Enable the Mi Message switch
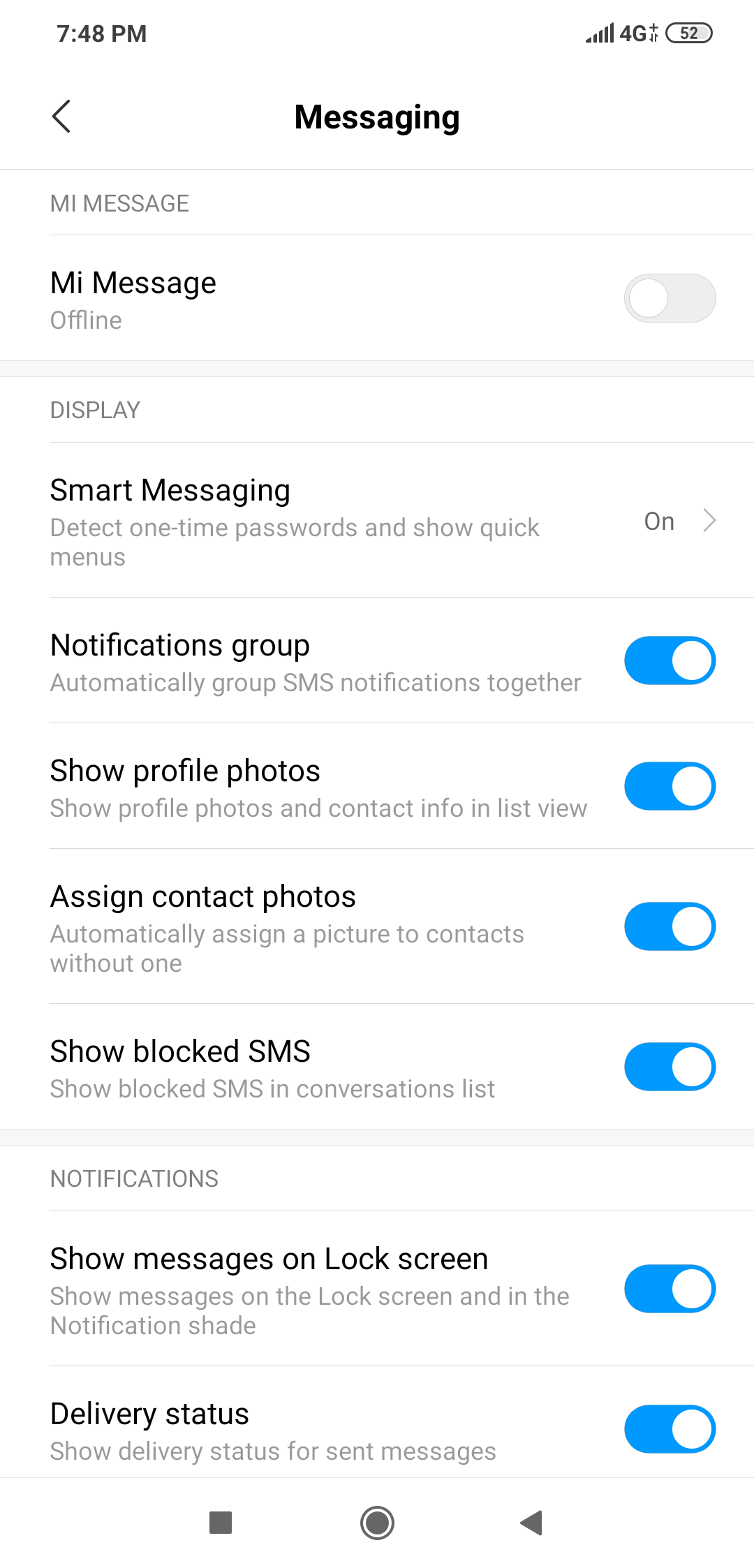 [670, 298]
